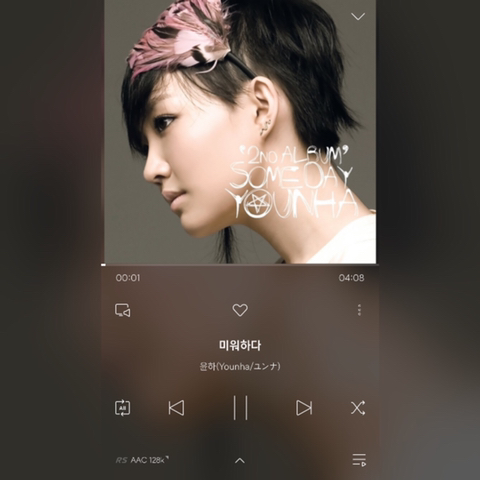Skip to the next track

pyautogui.click(x=304, y=408)
